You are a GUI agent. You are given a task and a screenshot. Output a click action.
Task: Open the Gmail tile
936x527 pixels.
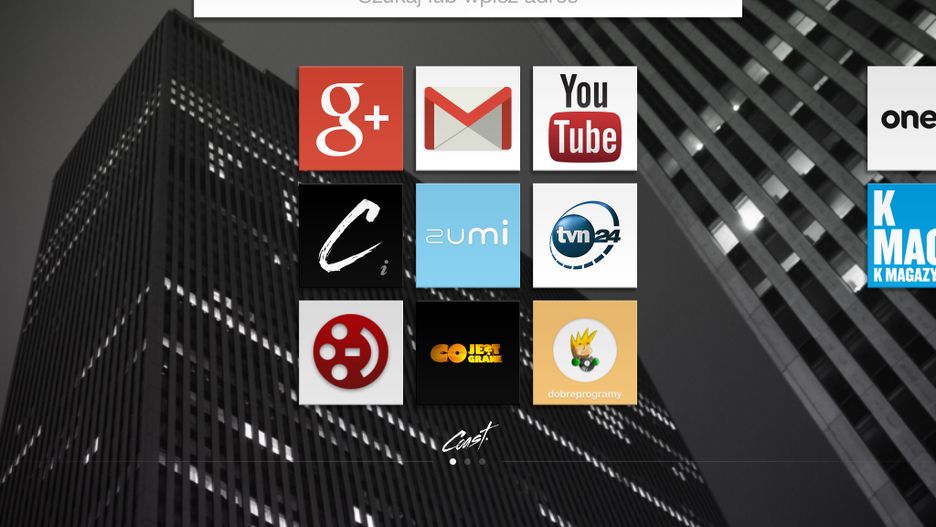(468, 118)
